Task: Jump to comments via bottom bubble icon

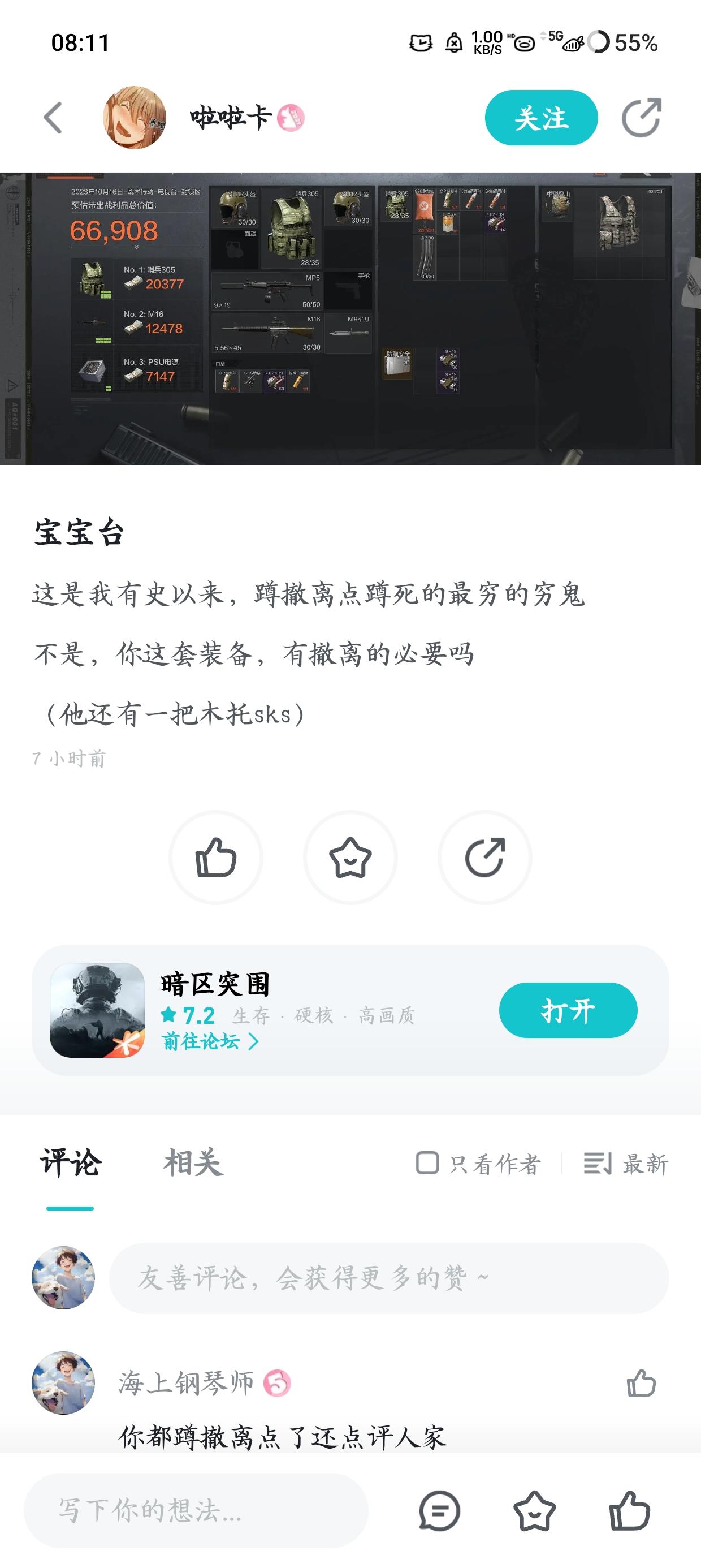Action: tap(439, 1510)
